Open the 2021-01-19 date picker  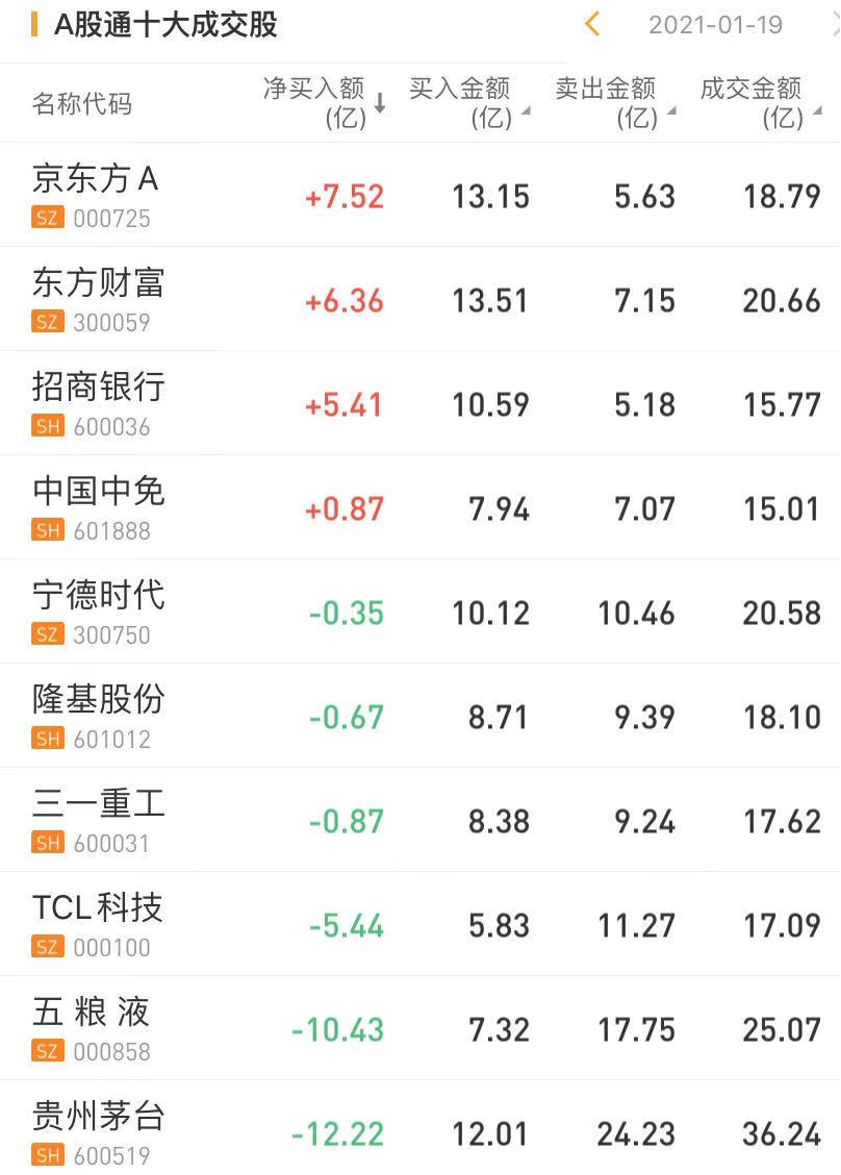715,25
